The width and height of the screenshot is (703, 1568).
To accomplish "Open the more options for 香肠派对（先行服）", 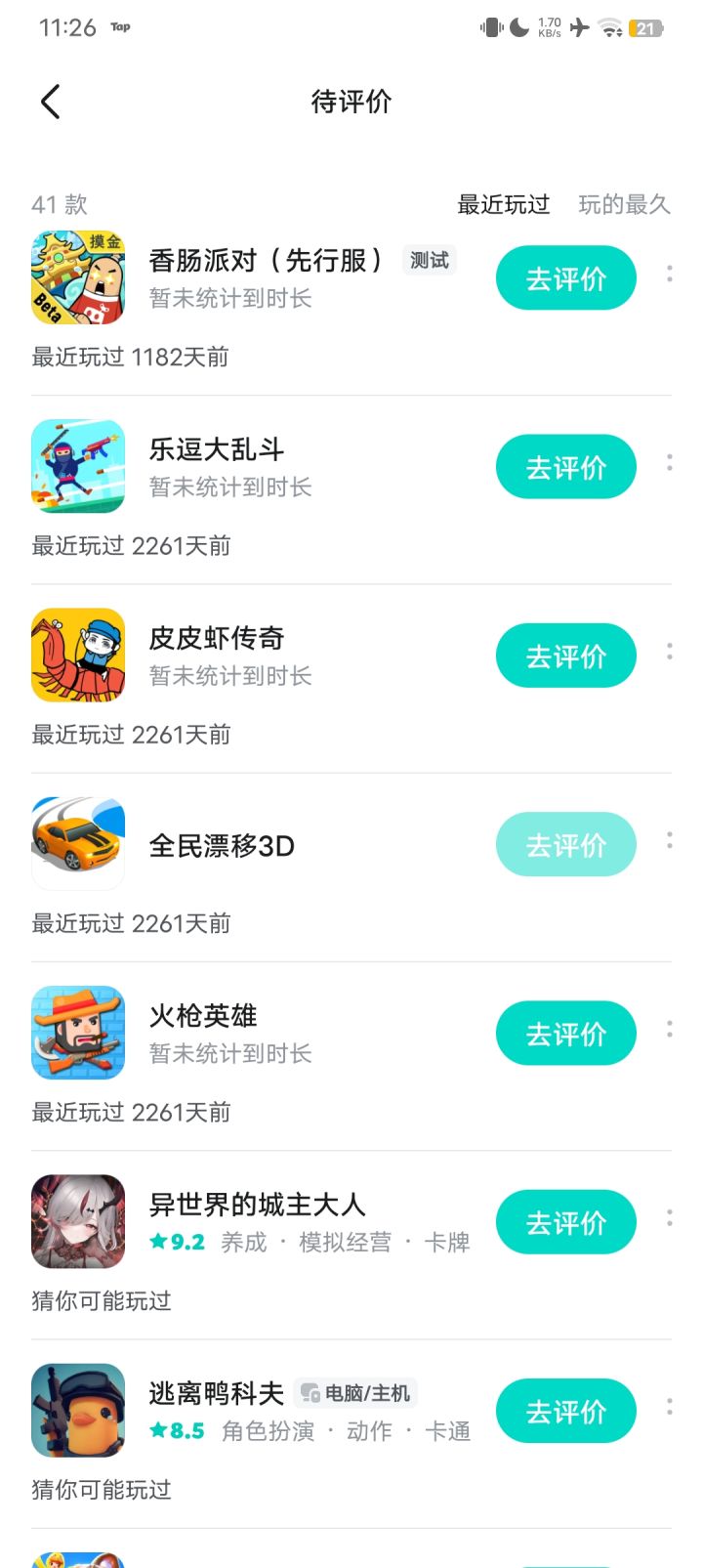I will (670, 274).
